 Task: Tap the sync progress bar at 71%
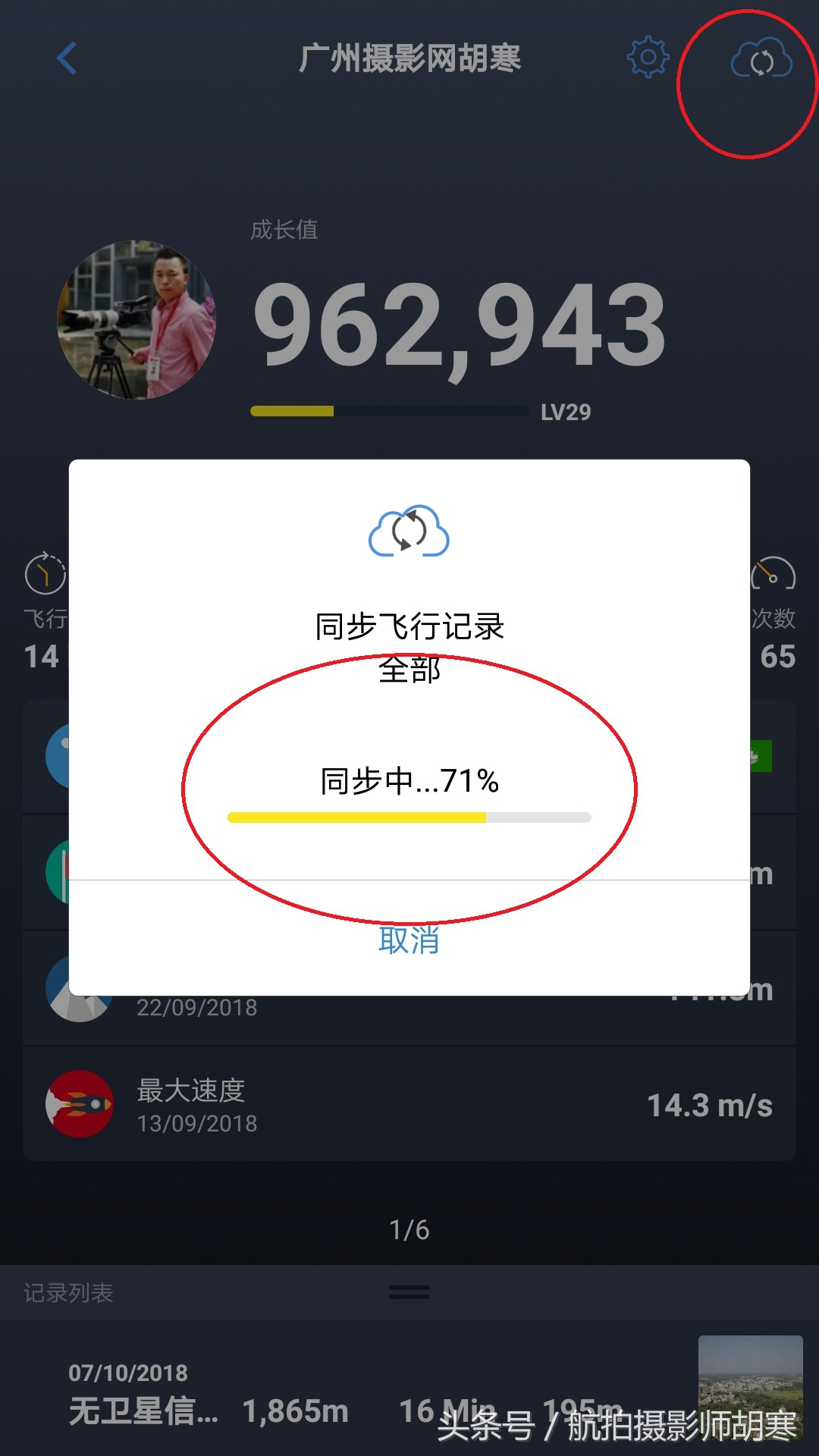pyautogui.click(x=409, y=817)
